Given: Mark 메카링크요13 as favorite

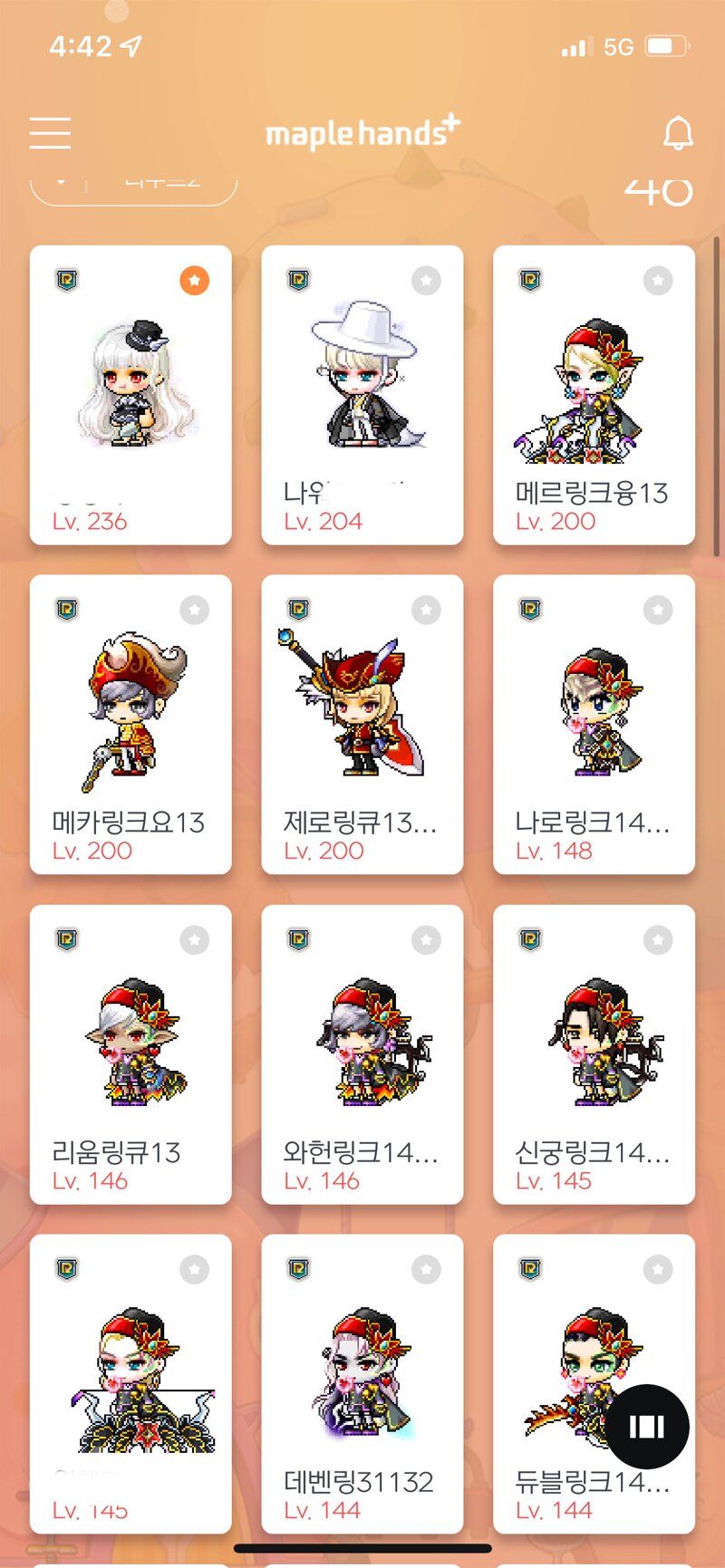Looking at the screenshot, I should pos(194,611).
